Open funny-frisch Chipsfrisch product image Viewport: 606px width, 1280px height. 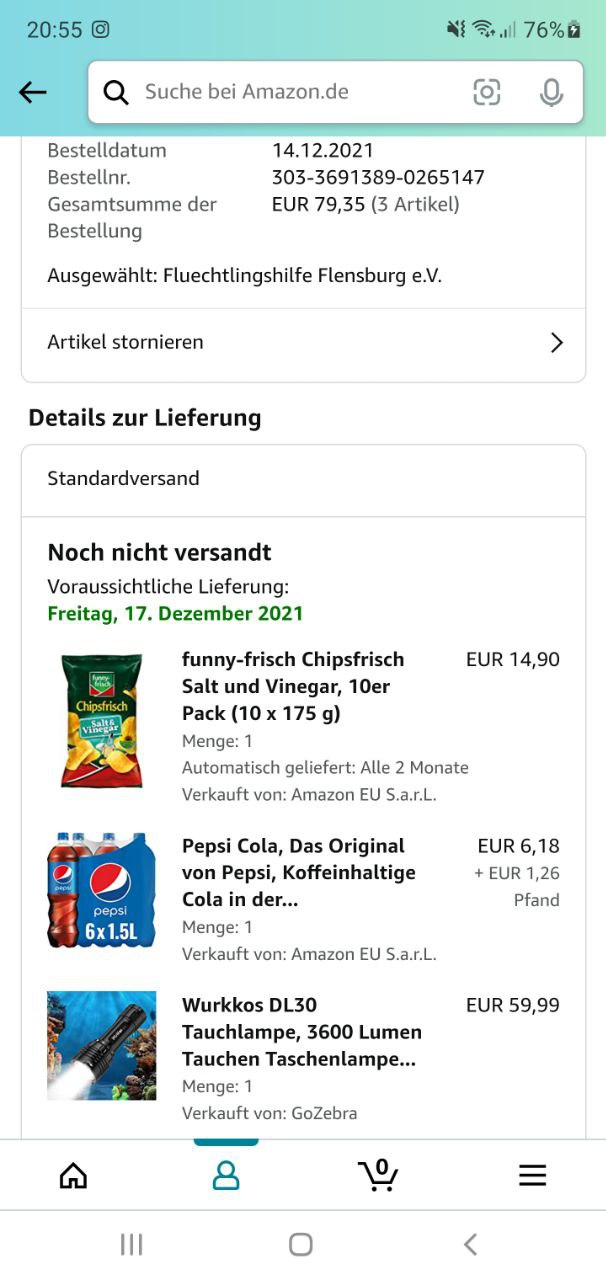pos(102,720)
